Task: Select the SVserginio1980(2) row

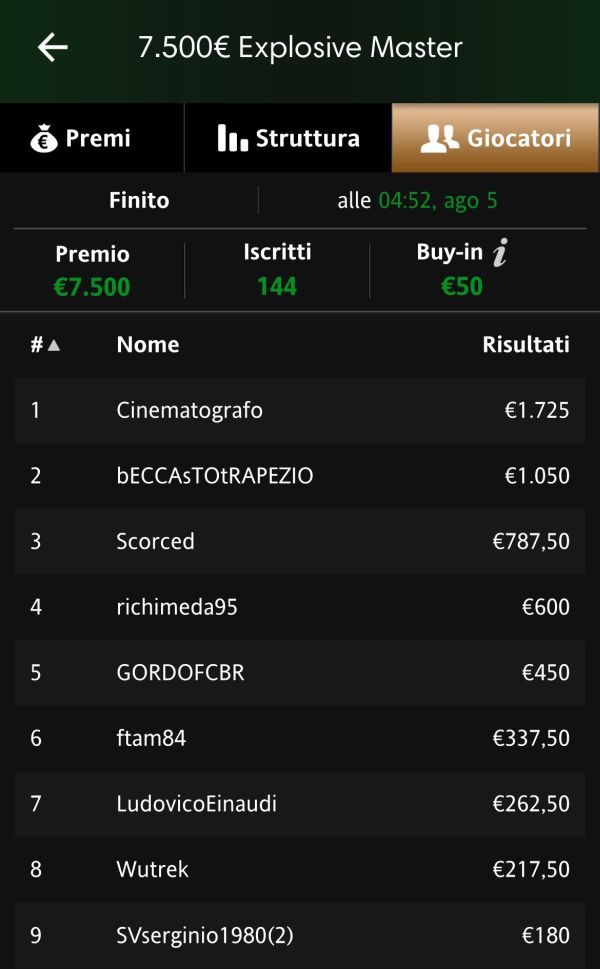Action: tap(300, 935)
